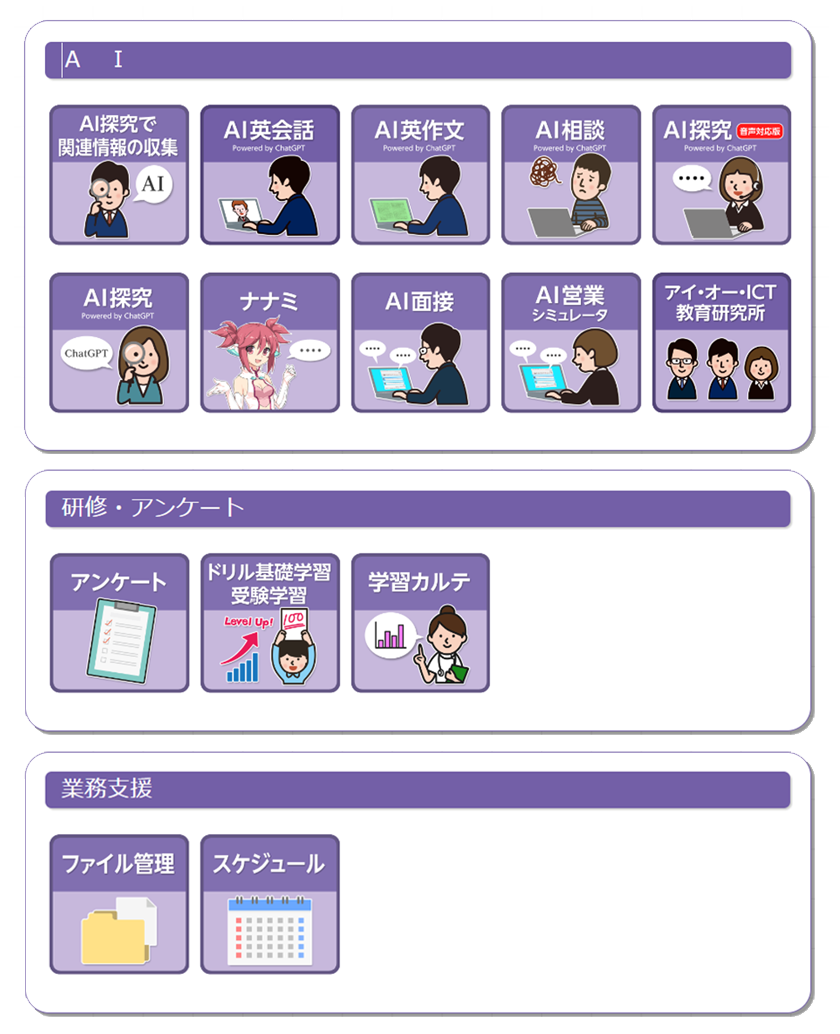Open AI探究 with the 音声対応版 badge
This screenshot has width=840, height=1034.
point(721,175)
